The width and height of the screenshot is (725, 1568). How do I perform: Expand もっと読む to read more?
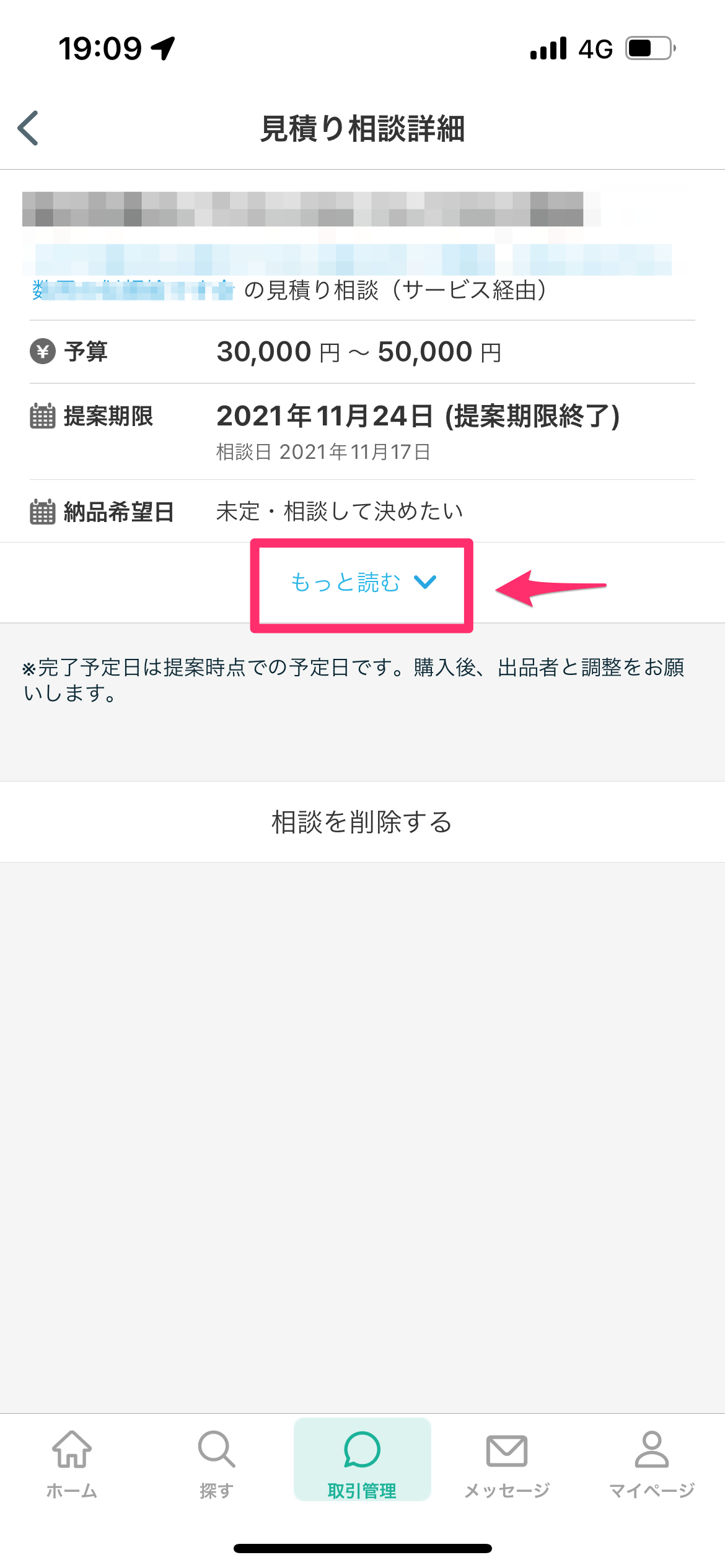point(362,583)
